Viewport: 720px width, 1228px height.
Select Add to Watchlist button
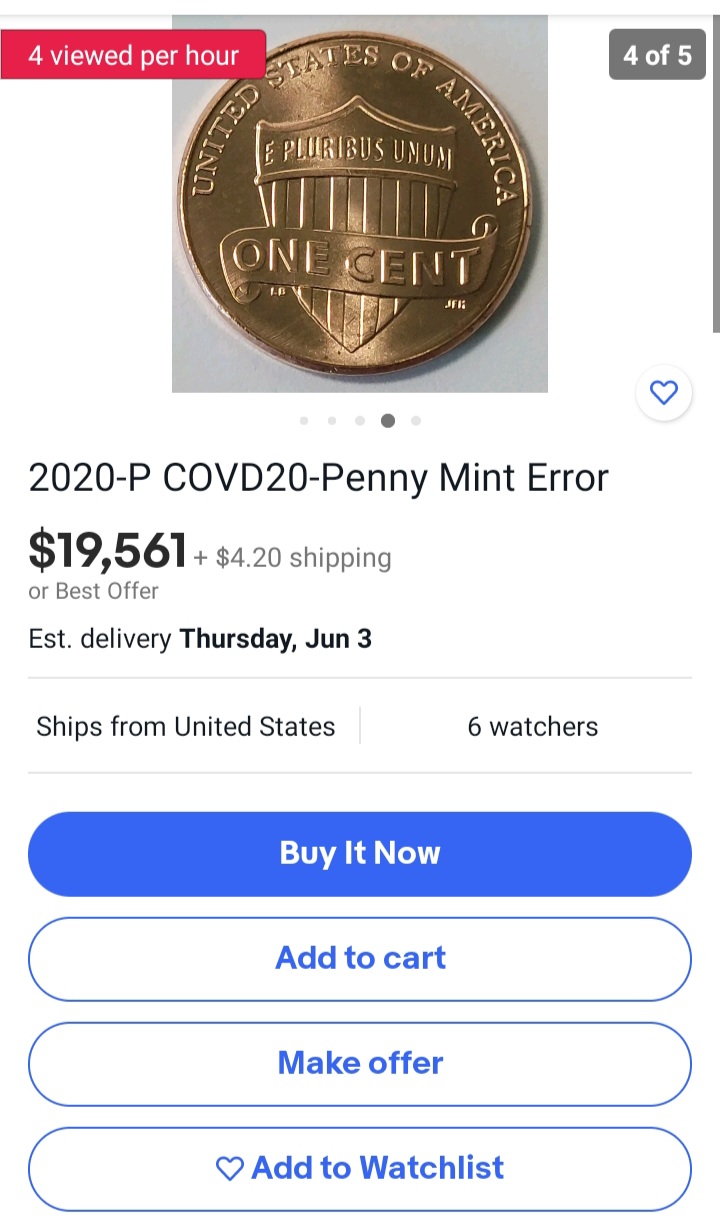coord(360,1168)
